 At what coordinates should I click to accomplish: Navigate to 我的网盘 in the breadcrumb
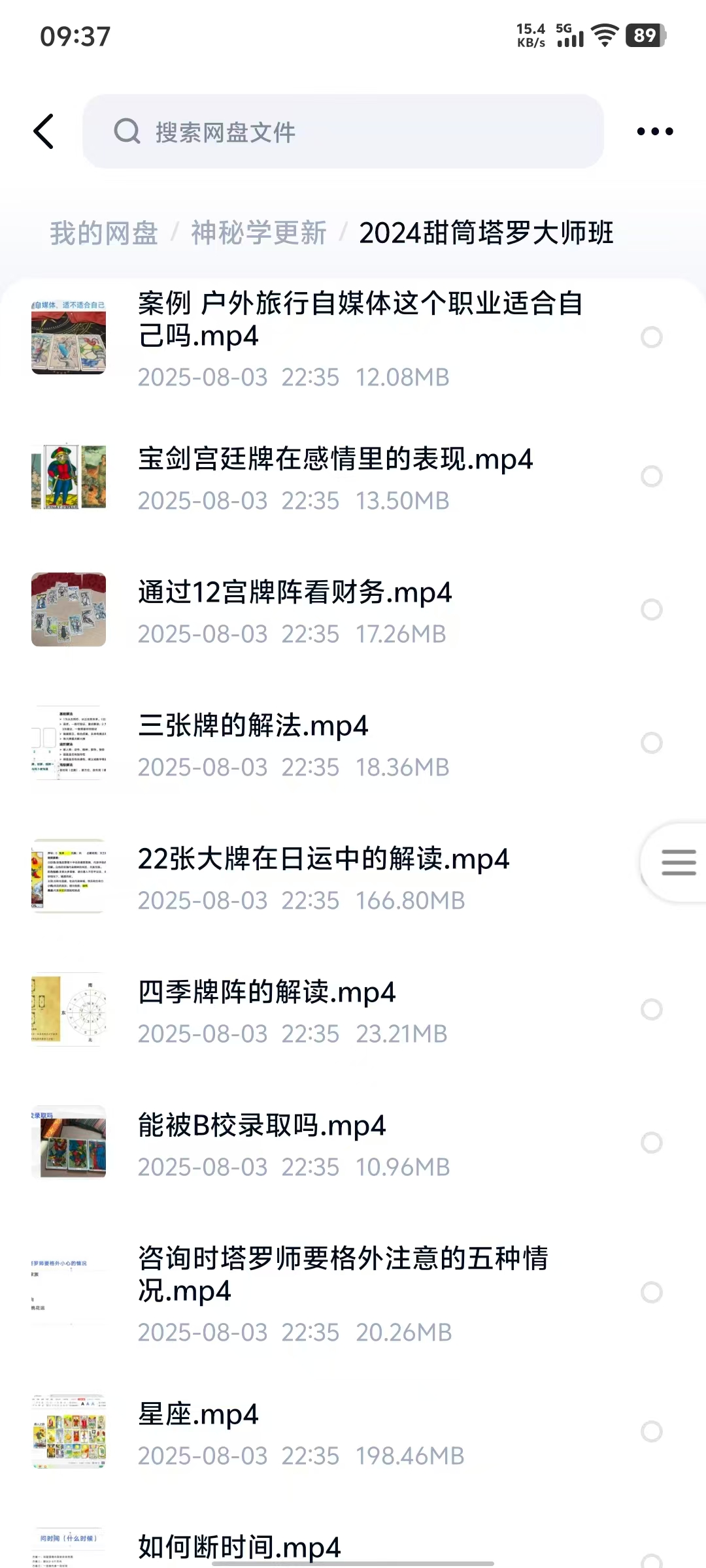104,233
